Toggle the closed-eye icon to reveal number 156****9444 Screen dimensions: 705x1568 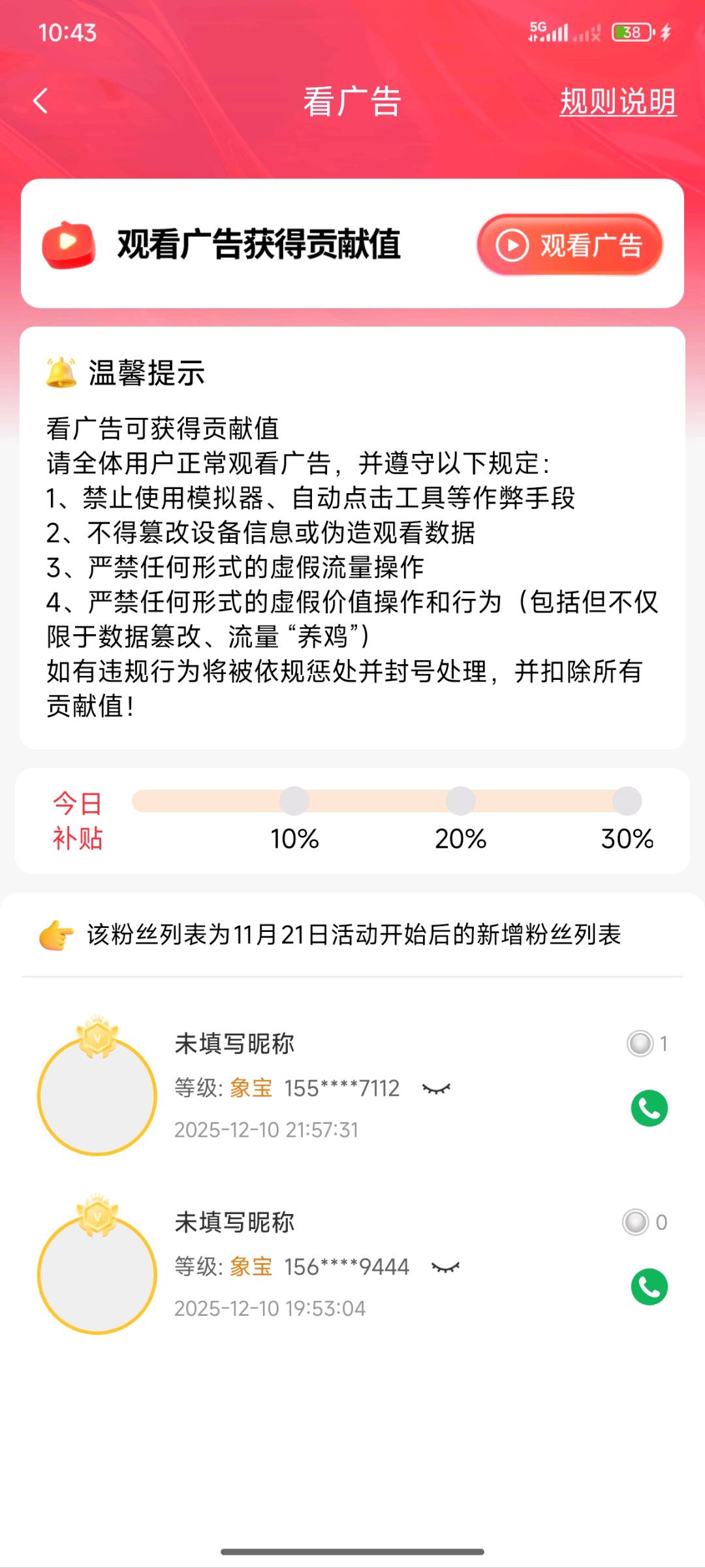(x=445, y=1266)
